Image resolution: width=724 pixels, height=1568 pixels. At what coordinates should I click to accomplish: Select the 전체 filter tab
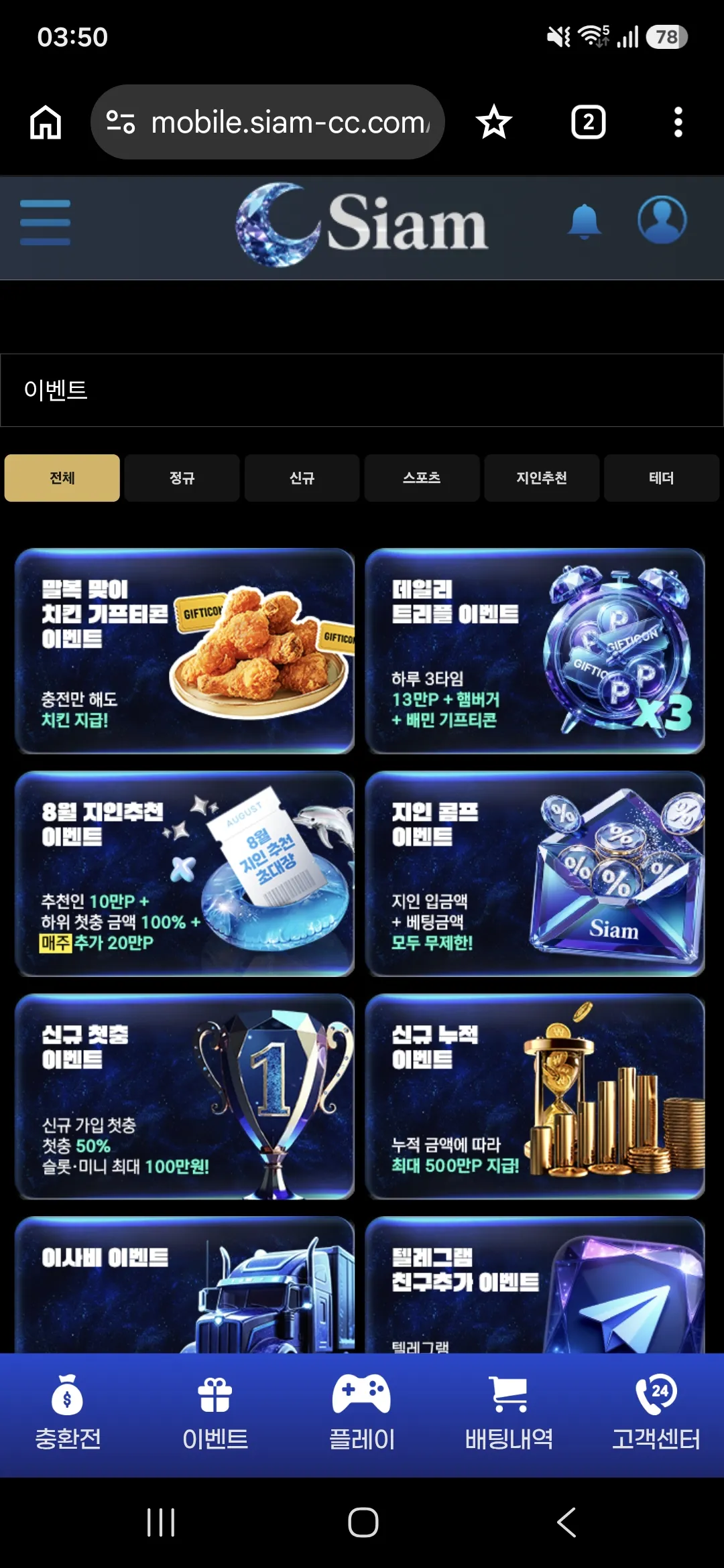62,478
